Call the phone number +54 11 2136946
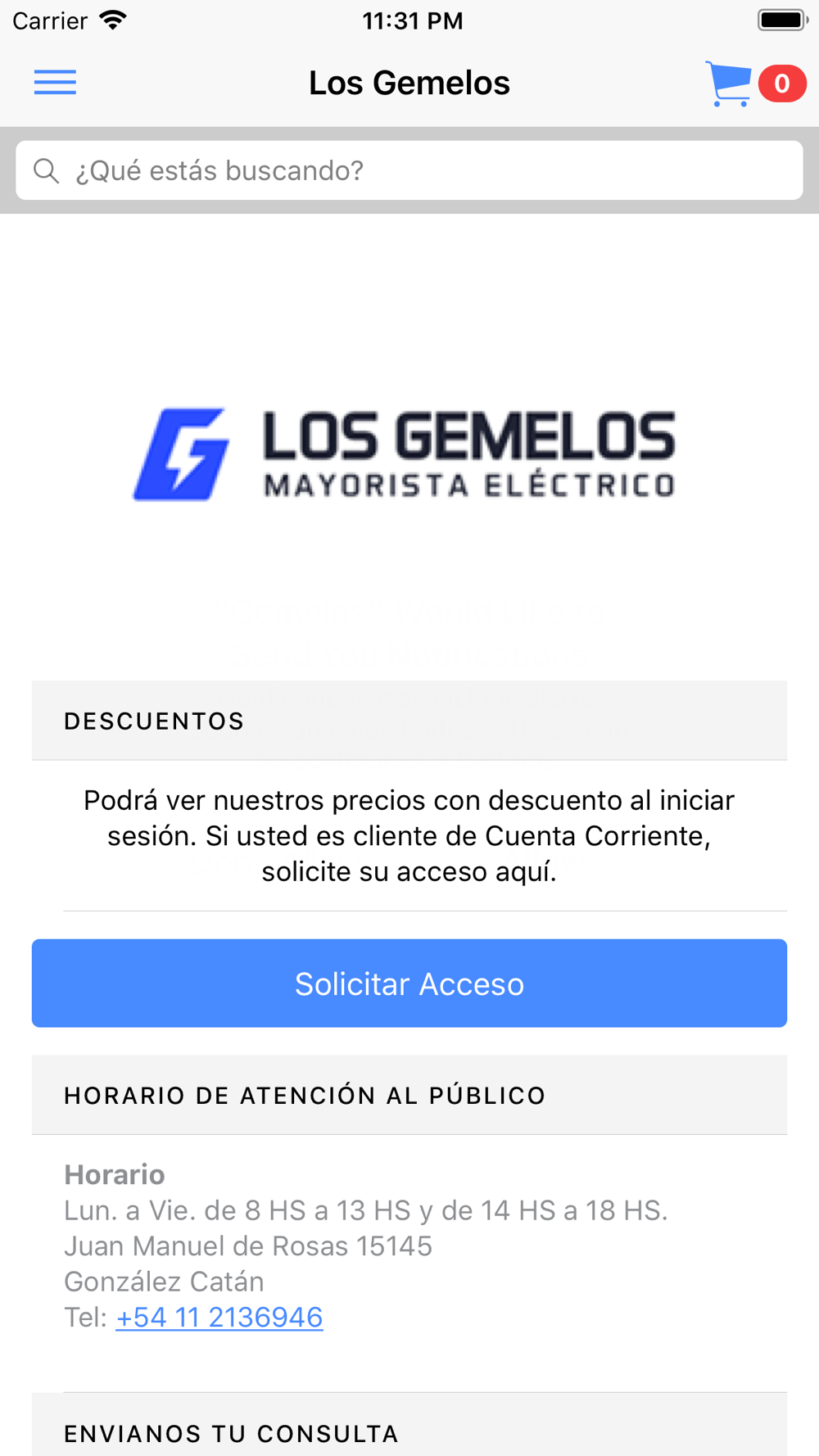This screenshot has height=1456, width=819. click(219, 1317)
